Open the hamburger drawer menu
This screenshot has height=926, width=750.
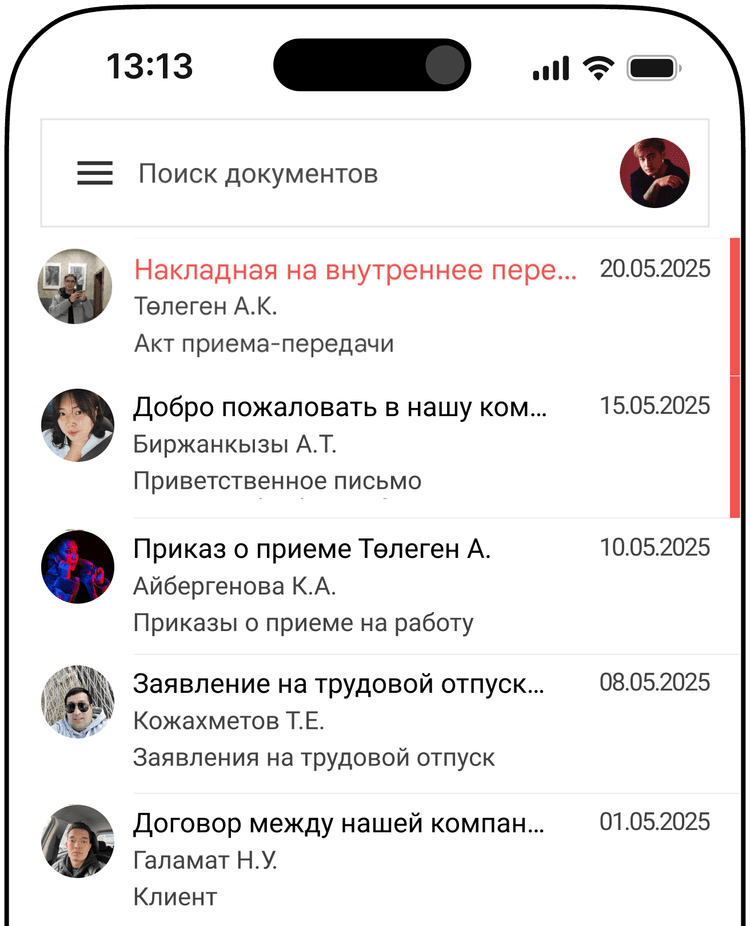point(95,174)
